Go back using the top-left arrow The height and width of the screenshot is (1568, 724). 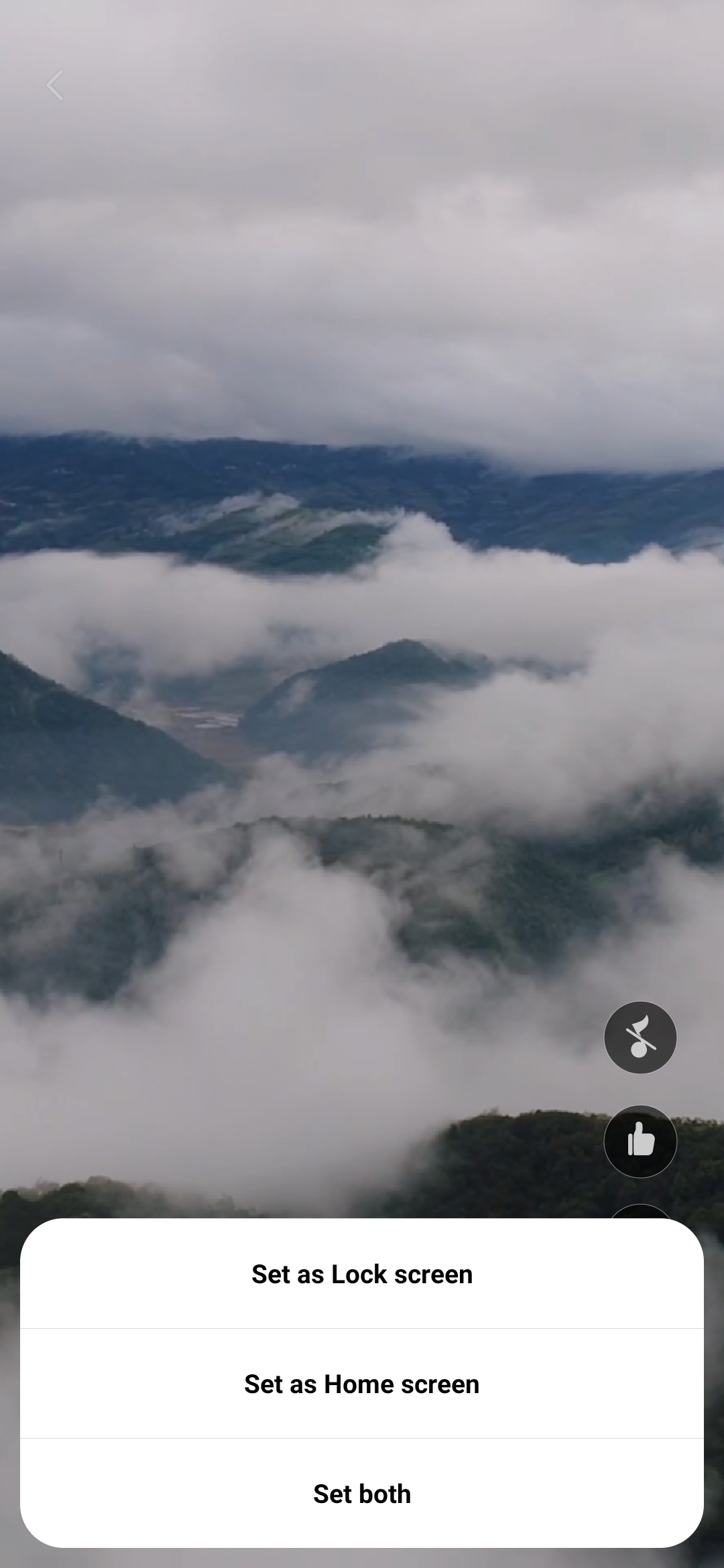coord(55,85)
